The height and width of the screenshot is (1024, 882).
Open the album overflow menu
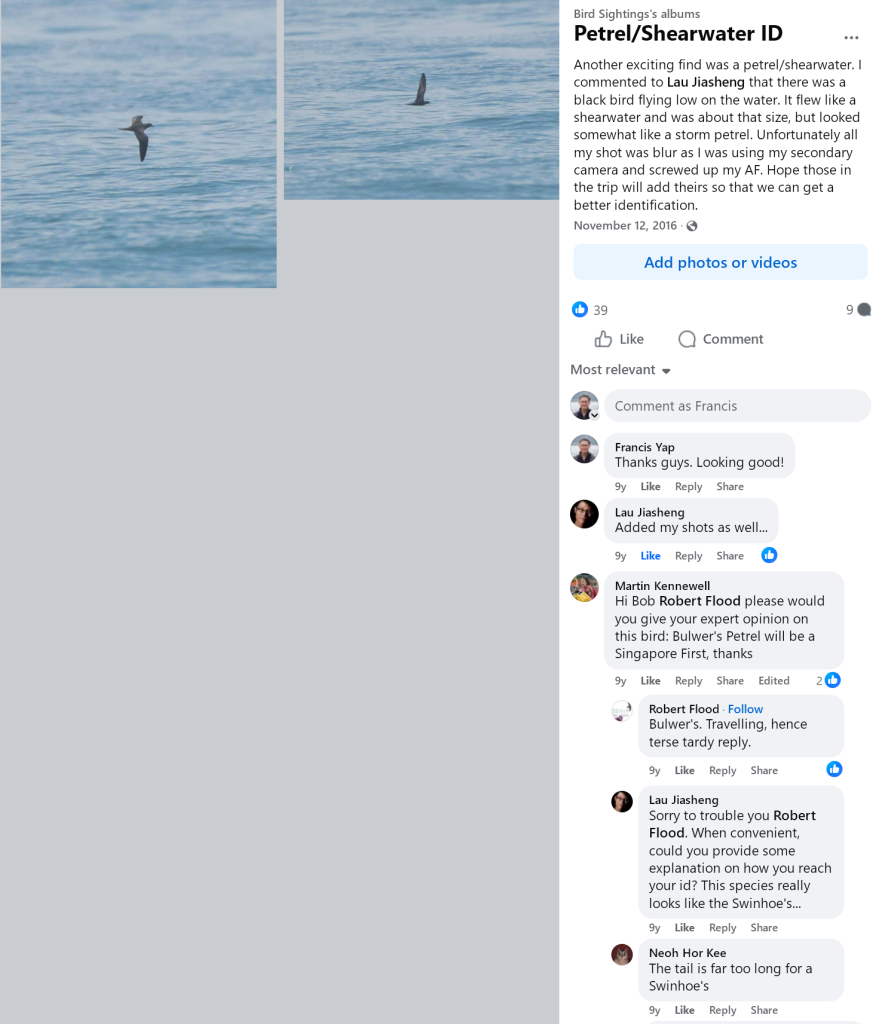pos(851,38)
